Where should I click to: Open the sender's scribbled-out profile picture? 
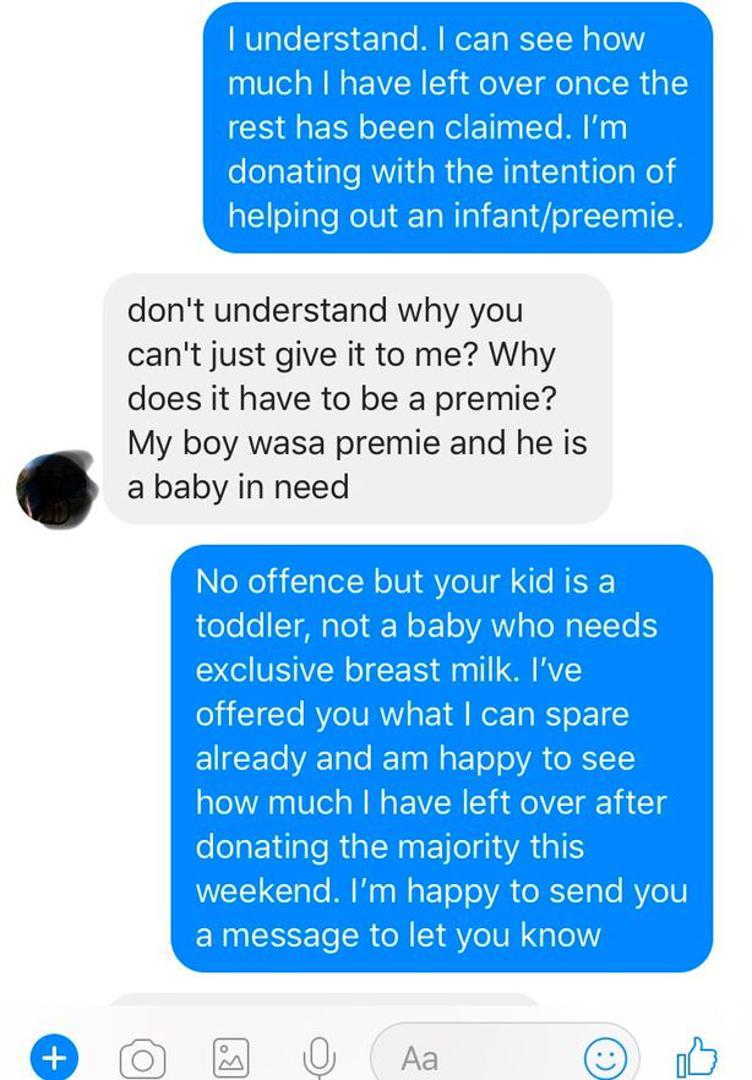point(57,488)
